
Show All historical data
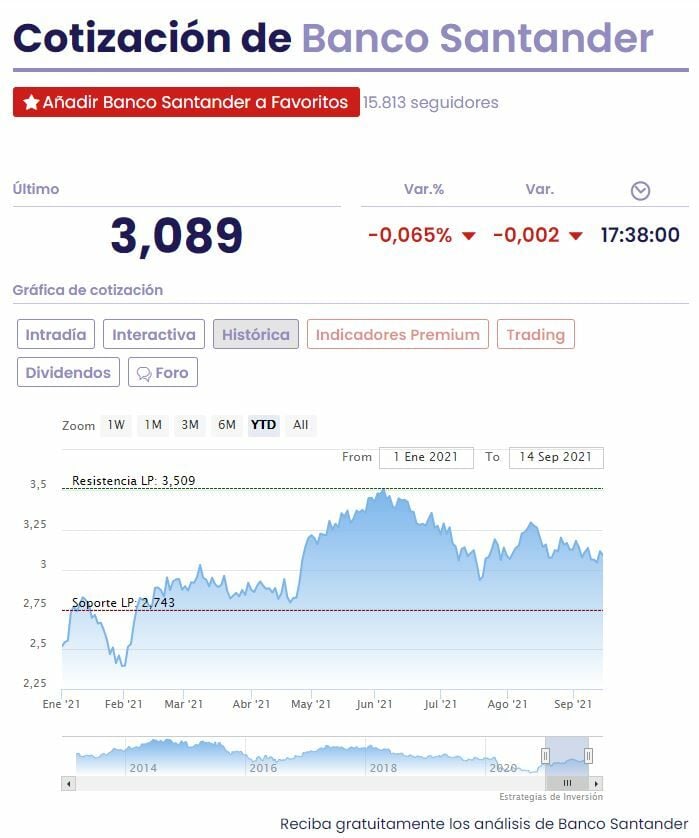click(x=301, y=425)
